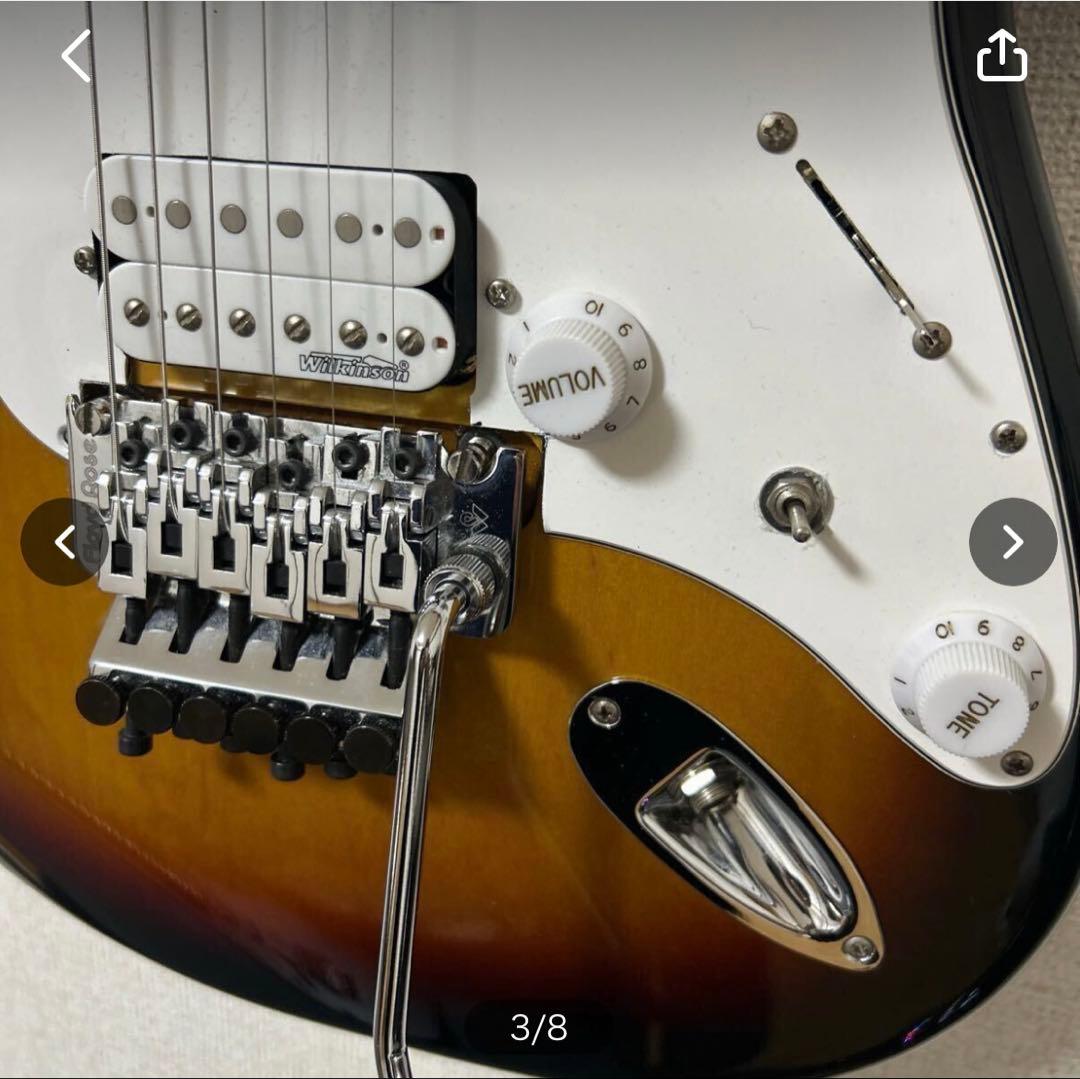Go back from the photo viewer
This screenshot has height=1079, width=1080.
click(x=76, y=56)
